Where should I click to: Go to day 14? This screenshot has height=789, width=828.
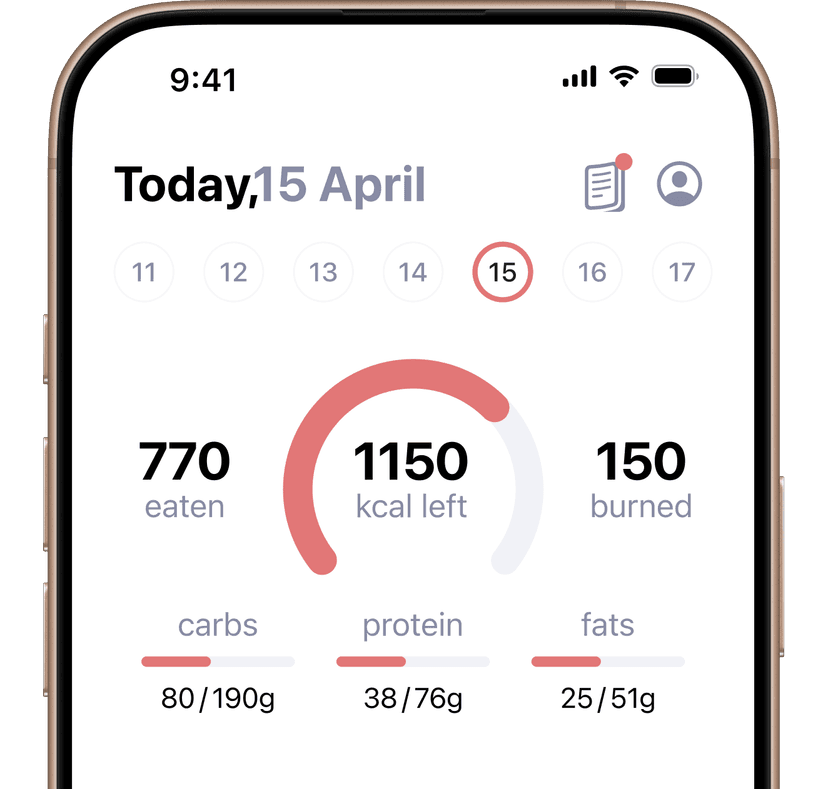pyautogui.click(x=413, y=272)
